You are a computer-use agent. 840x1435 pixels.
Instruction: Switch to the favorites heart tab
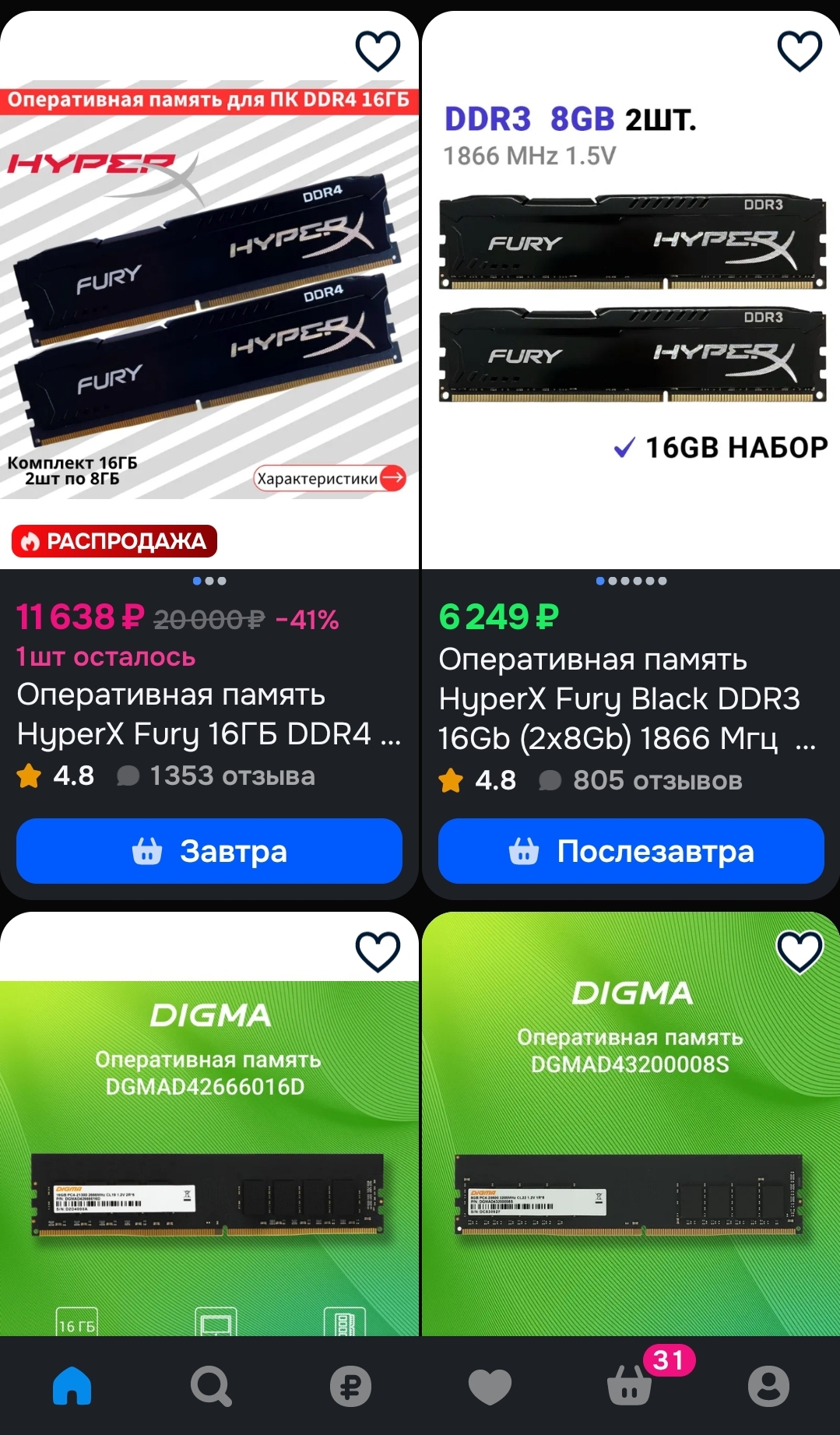(490, 1386)
